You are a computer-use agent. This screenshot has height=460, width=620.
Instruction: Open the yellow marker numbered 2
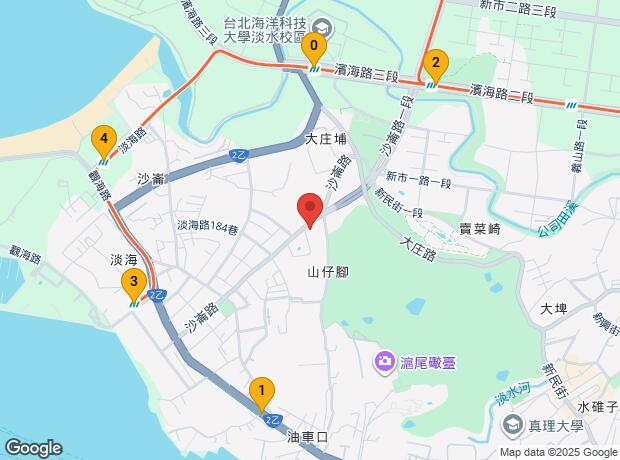click(x=434, y=64)
